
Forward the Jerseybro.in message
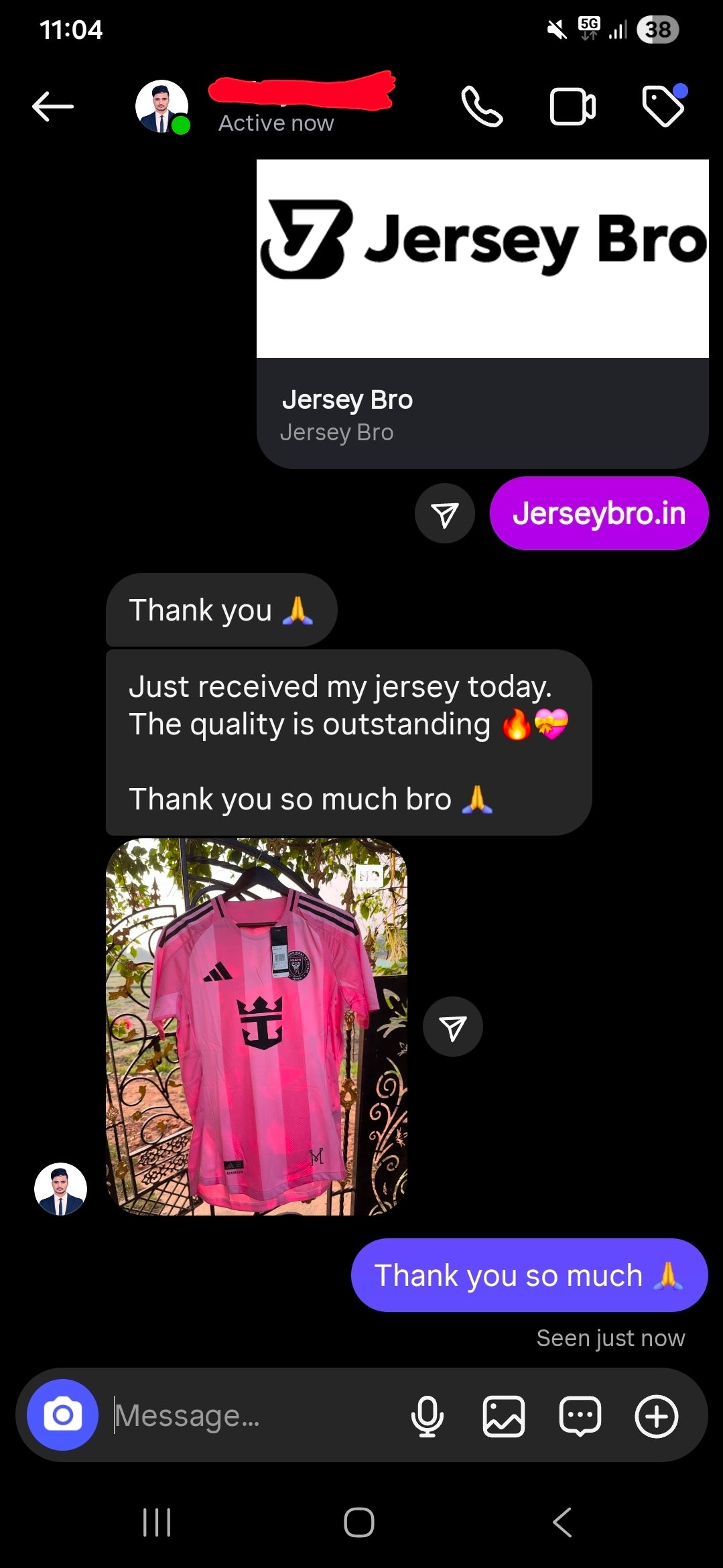click(x=445, y=514)
